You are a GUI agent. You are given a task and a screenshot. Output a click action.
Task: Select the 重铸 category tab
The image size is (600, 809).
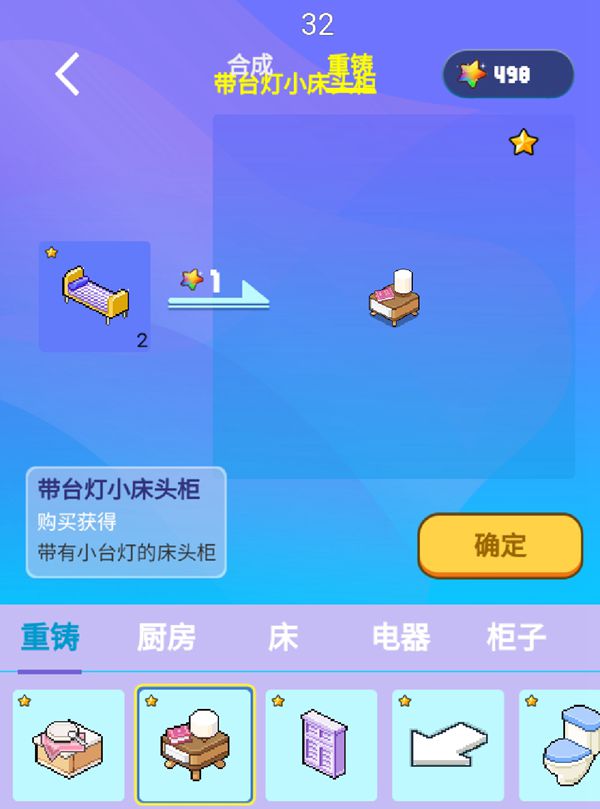point(50,638)
